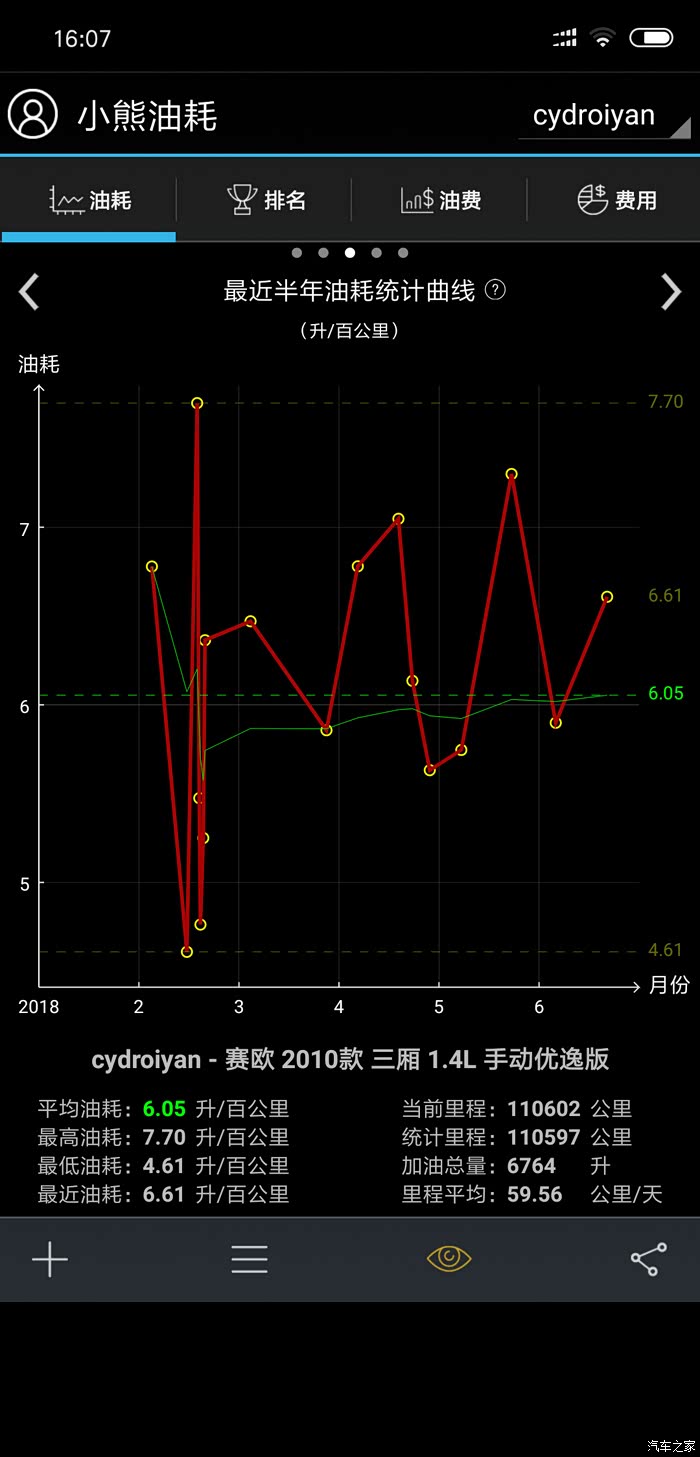Viewport: 700px width, 1457px height.
Task: Select the 油耗 tab
Action: pos(90,200)
